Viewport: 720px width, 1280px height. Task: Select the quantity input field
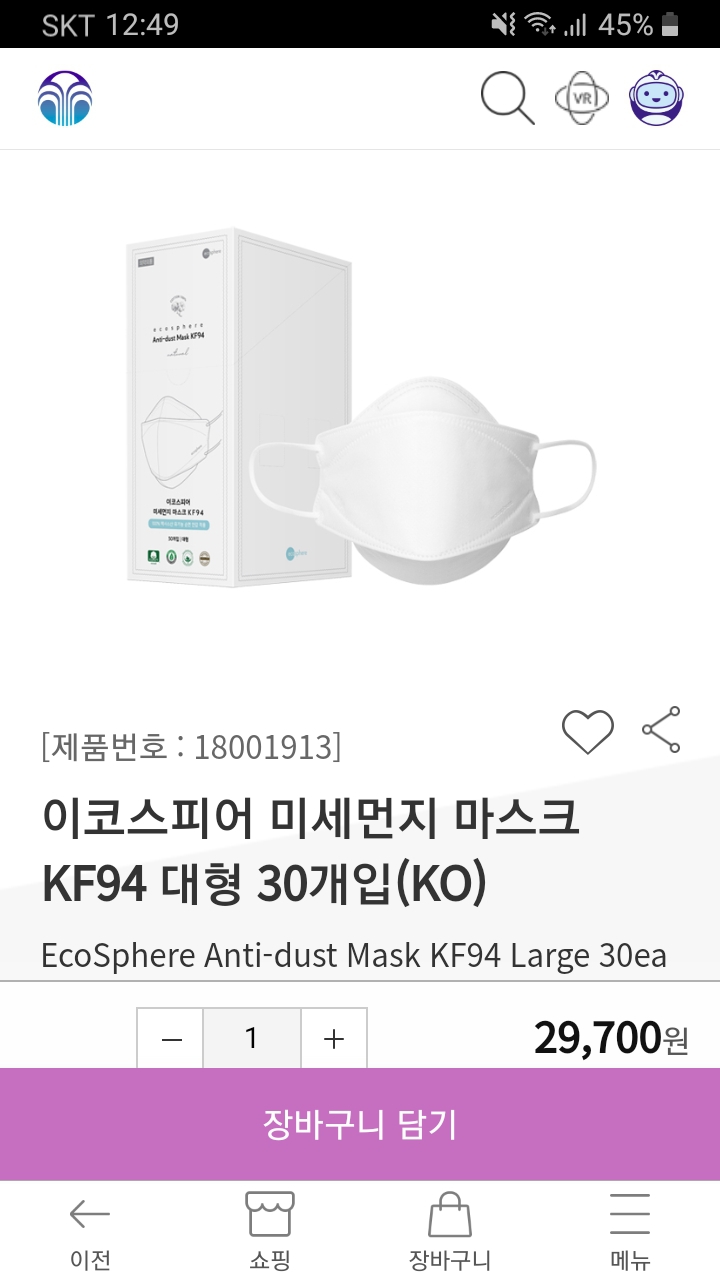251,1038
